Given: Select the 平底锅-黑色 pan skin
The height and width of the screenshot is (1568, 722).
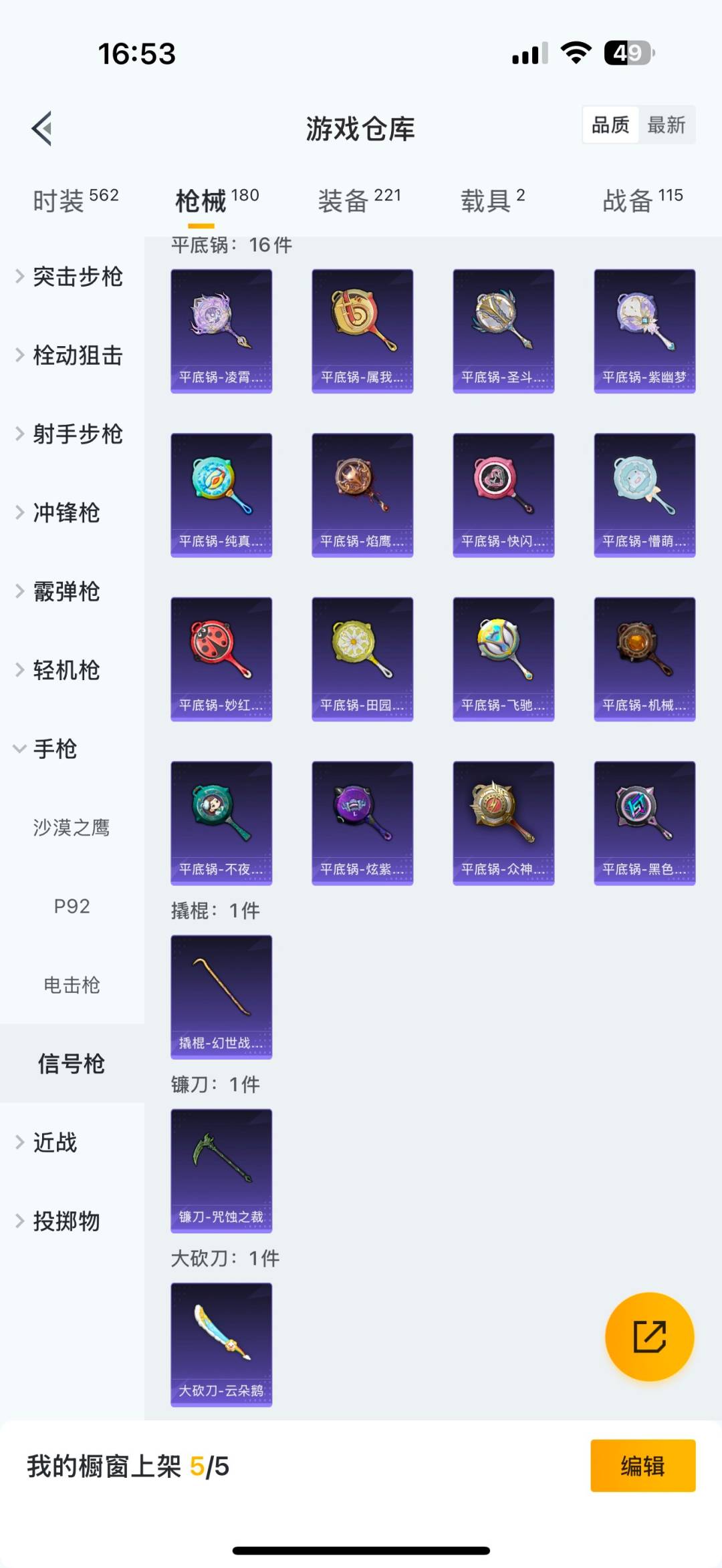Looking at the screenshot, I should [642, 822].
